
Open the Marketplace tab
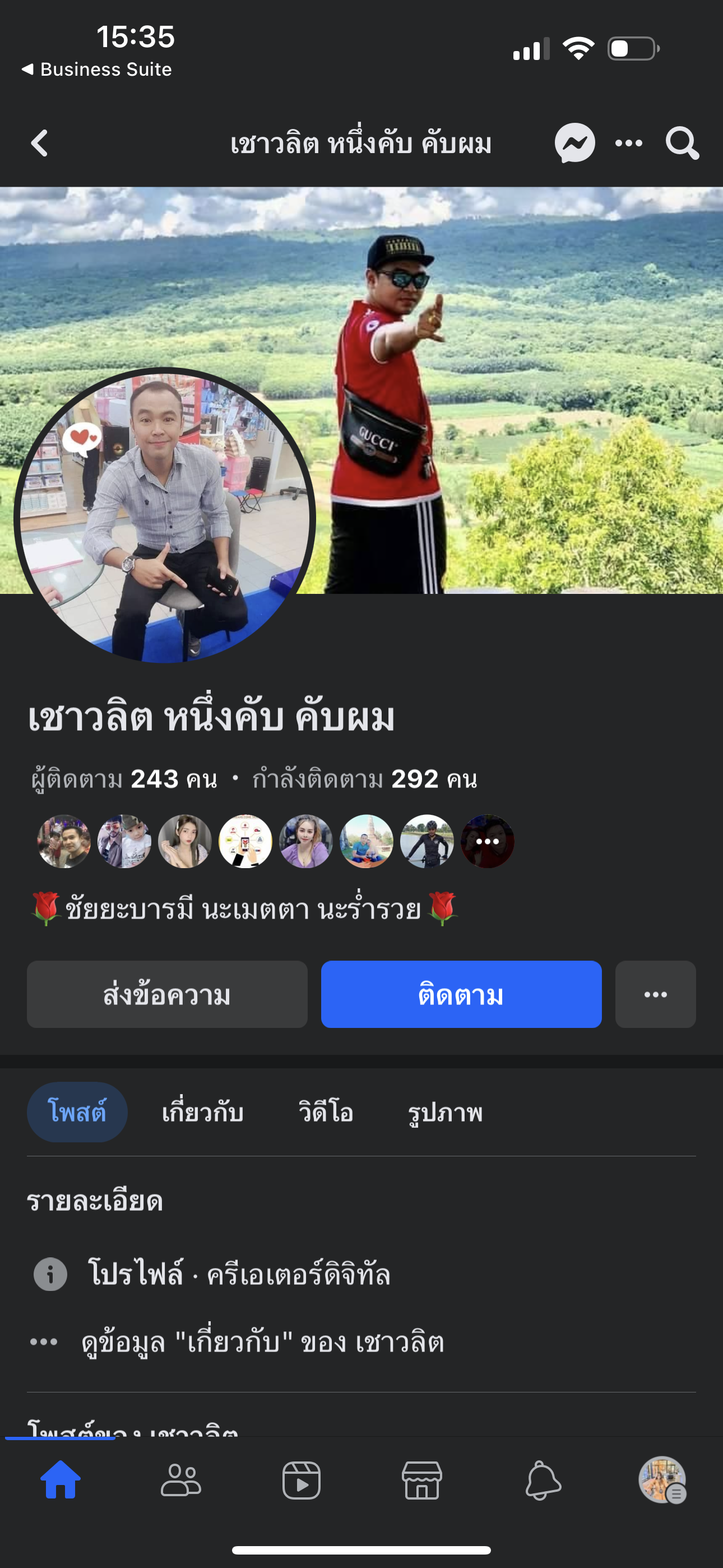(421, 1481)
